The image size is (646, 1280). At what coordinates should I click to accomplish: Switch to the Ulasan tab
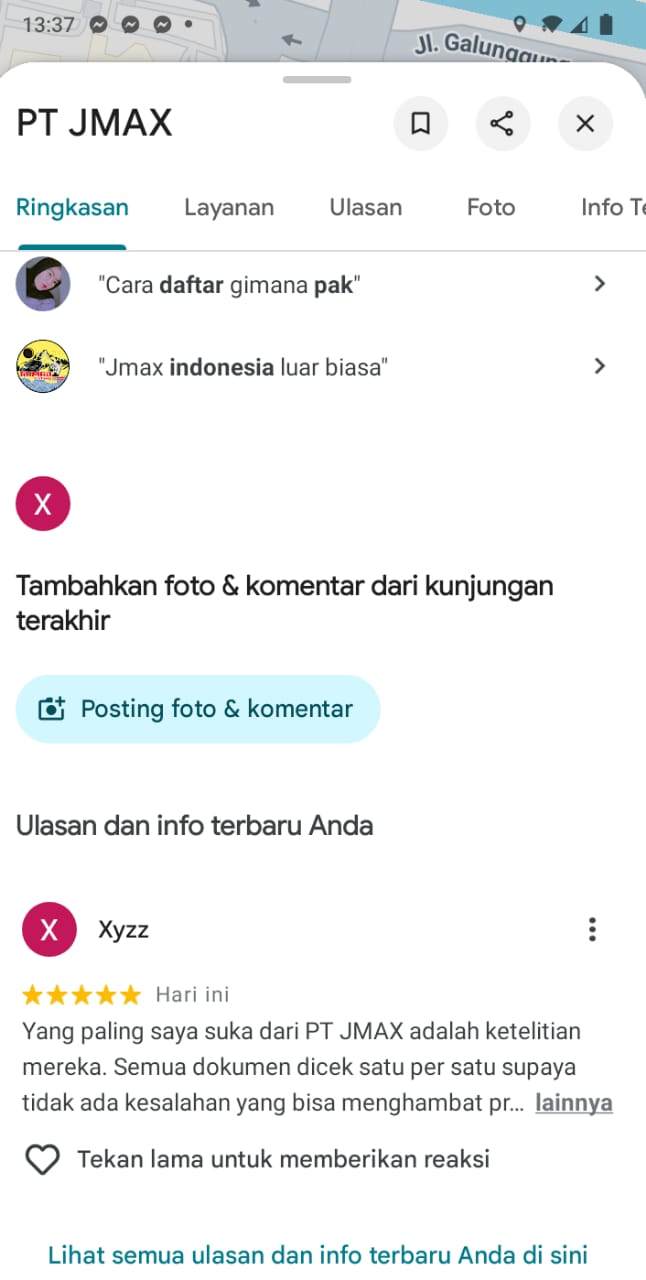366,208
